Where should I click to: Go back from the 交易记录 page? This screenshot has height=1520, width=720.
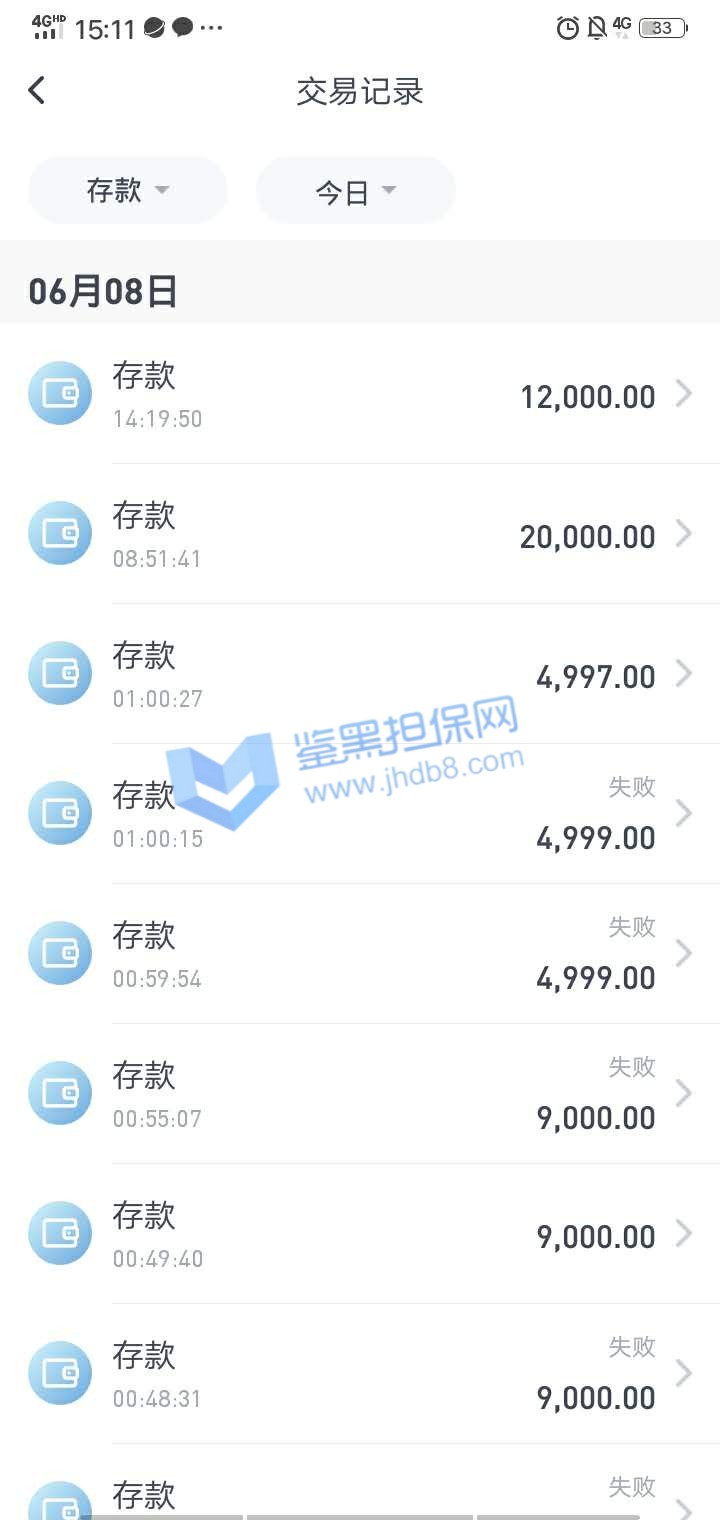[37, 91]
